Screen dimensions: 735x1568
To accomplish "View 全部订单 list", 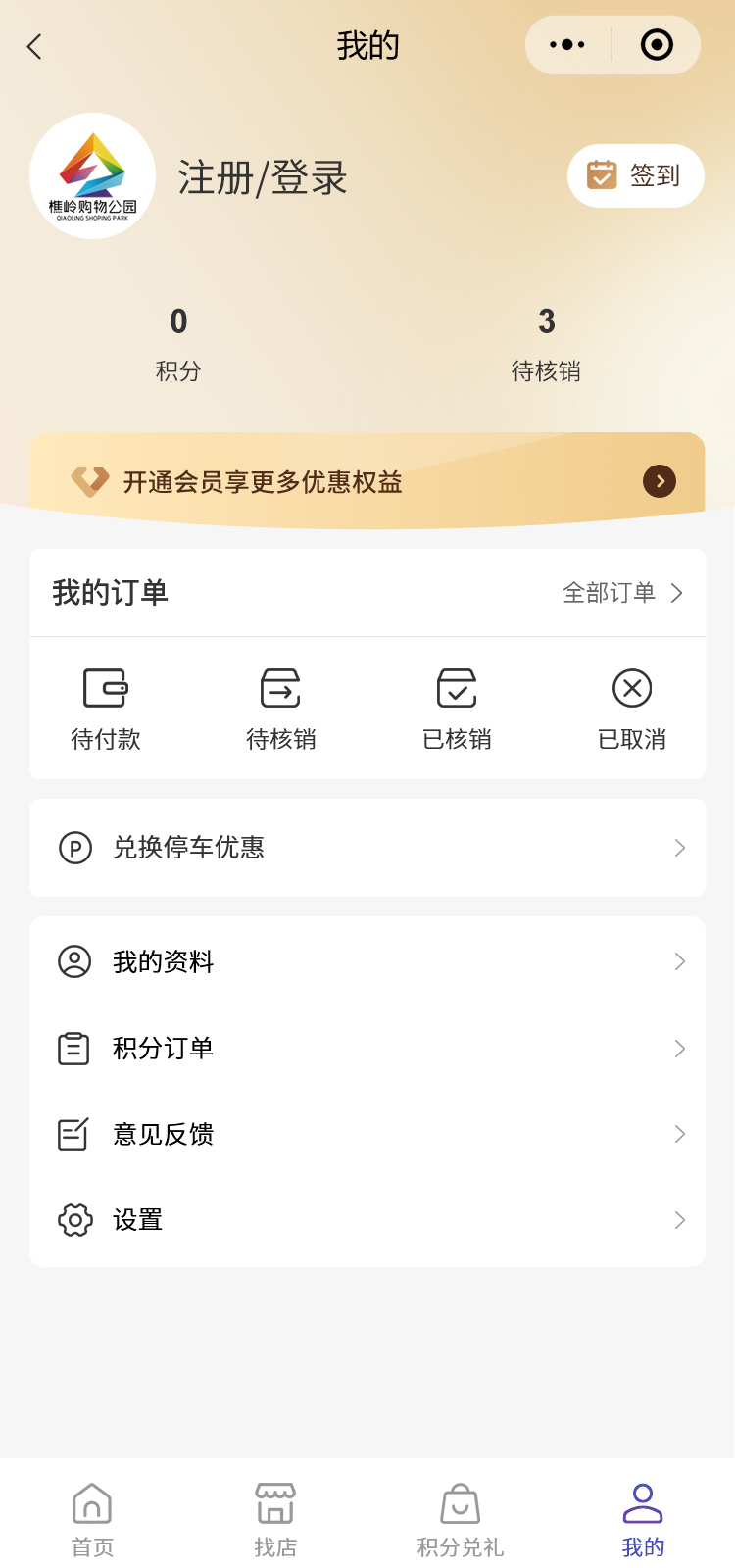I will click(x=622, y=593).
